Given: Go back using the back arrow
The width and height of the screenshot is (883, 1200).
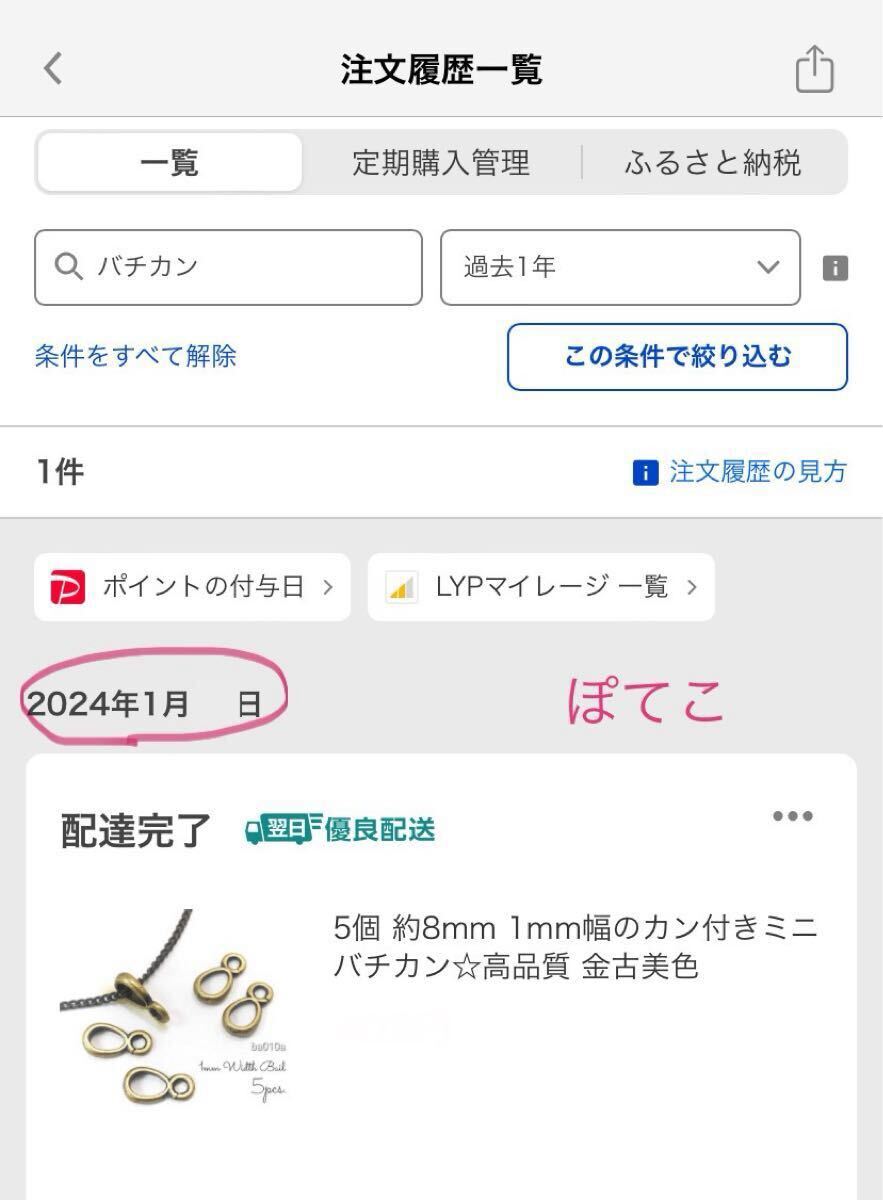Looking at the screenshot, I should 54,69.
